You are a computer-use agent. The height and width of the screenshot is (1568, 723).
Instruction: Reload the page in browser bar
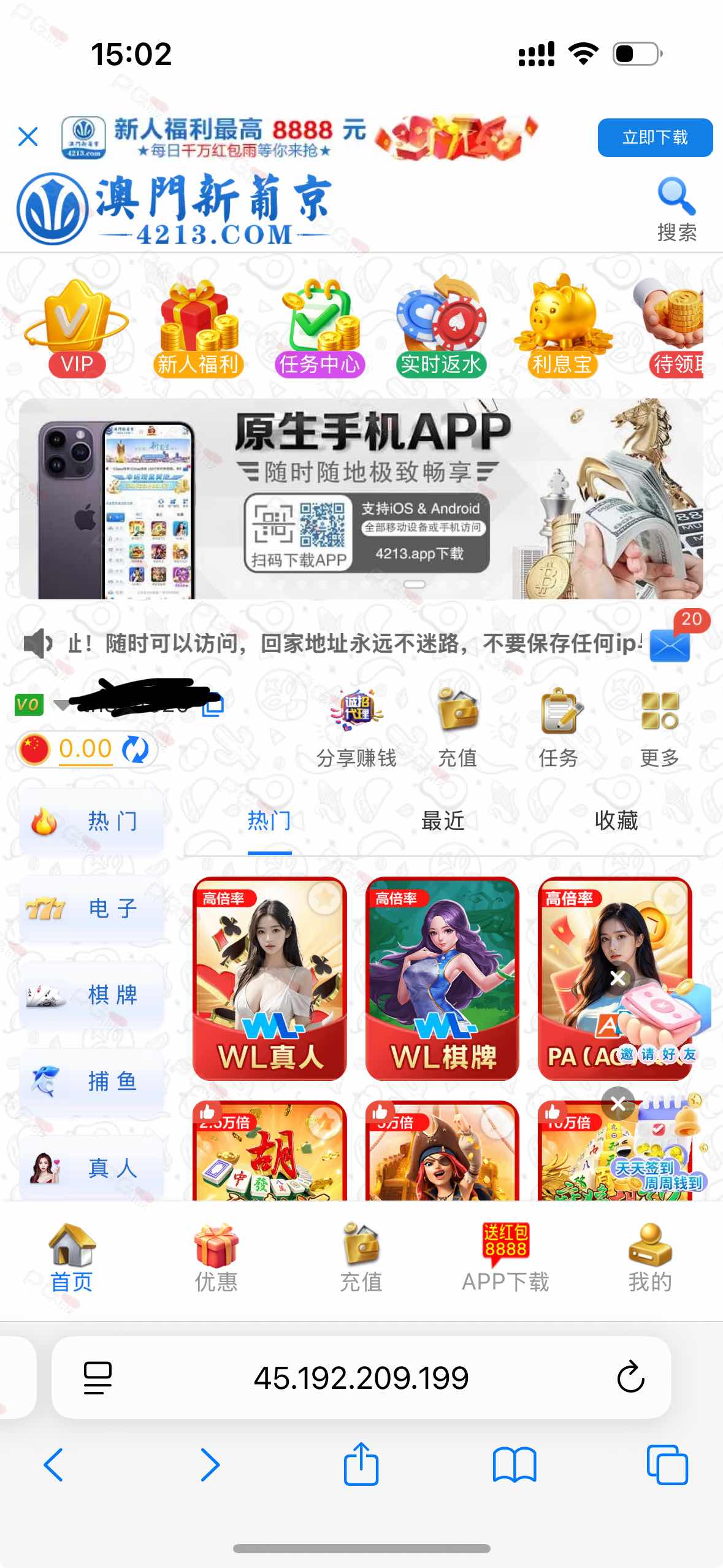630,1377
